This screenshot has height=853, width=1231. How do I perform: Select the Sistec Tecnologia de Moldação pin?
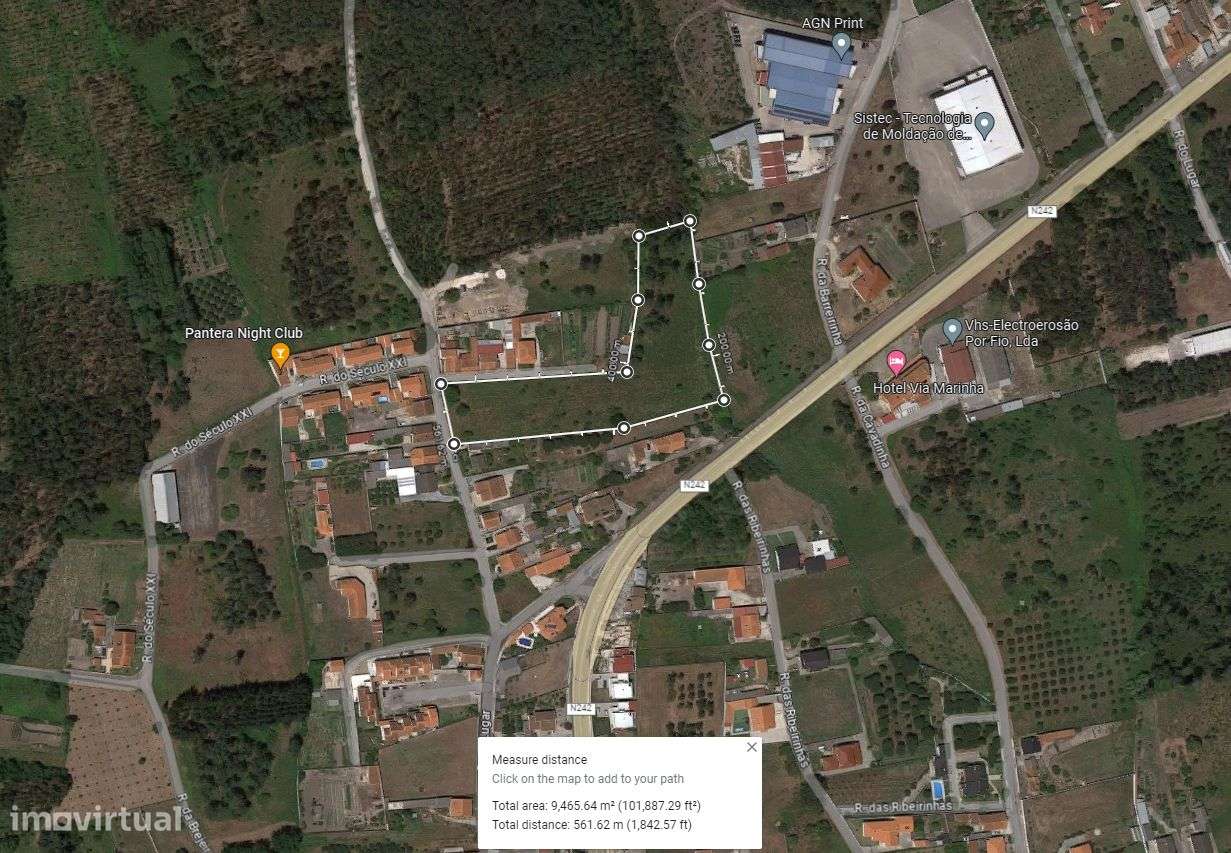coord(985,125)
